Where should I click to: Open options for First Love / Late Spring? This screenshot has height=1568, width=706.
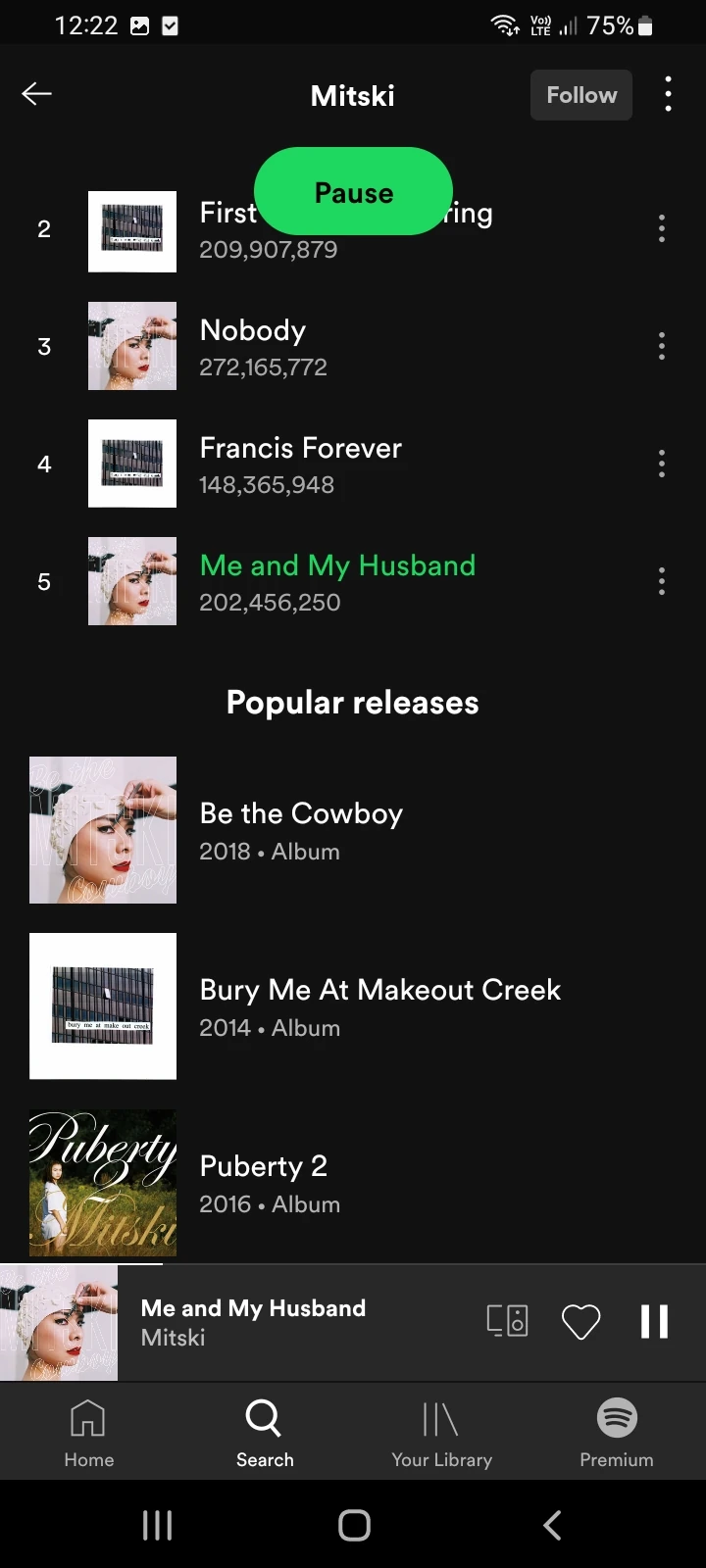661,228
